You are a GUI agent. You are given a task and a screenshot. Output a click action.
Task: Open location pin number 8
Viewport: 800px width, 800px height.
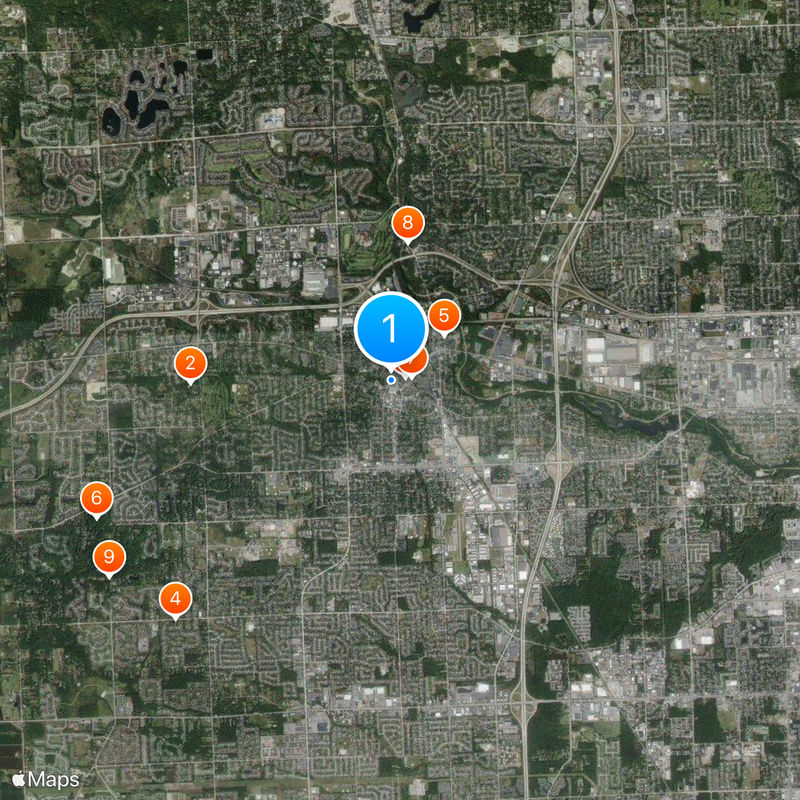(x=407, y=225)
